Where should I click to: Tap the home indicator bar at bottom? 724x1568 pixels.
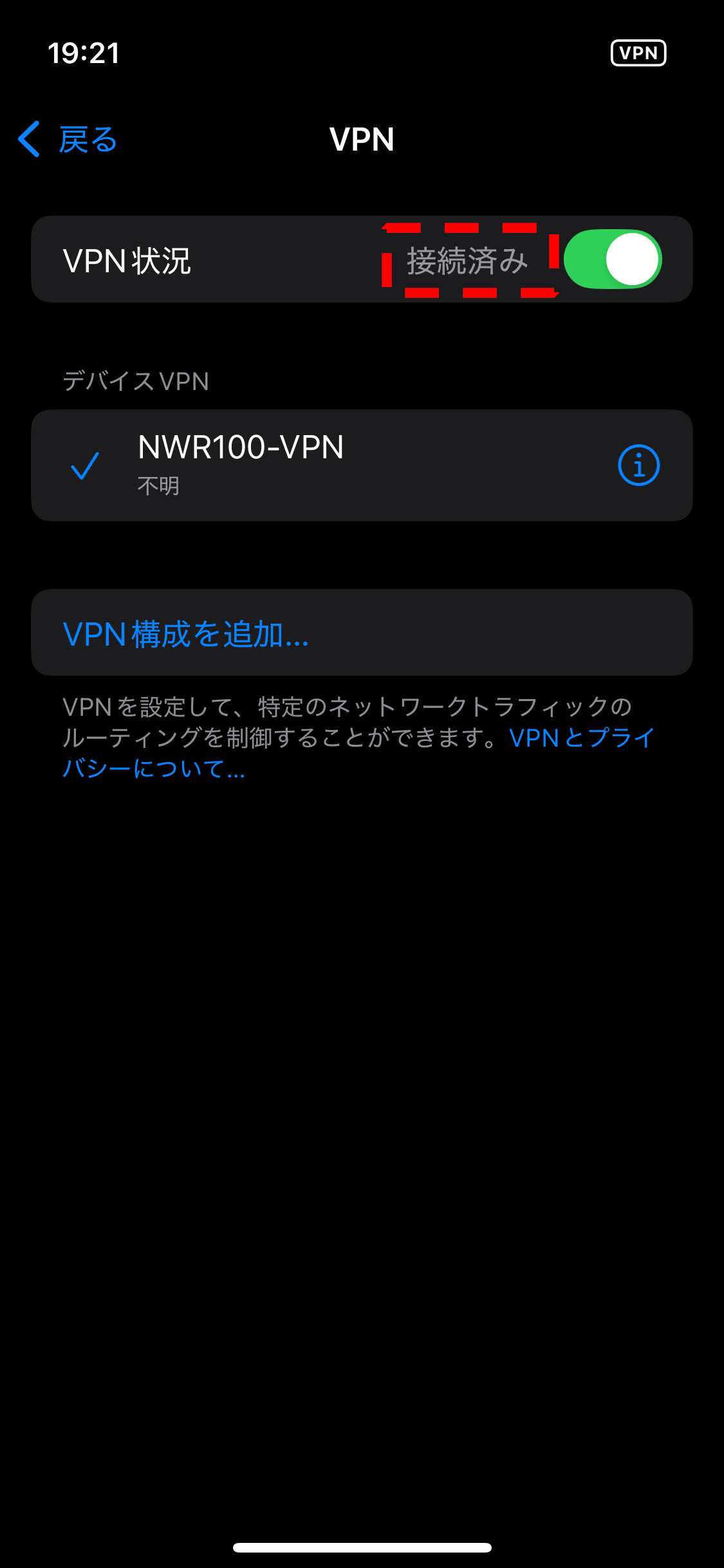pyautogui.click(x=362, y=1545)
